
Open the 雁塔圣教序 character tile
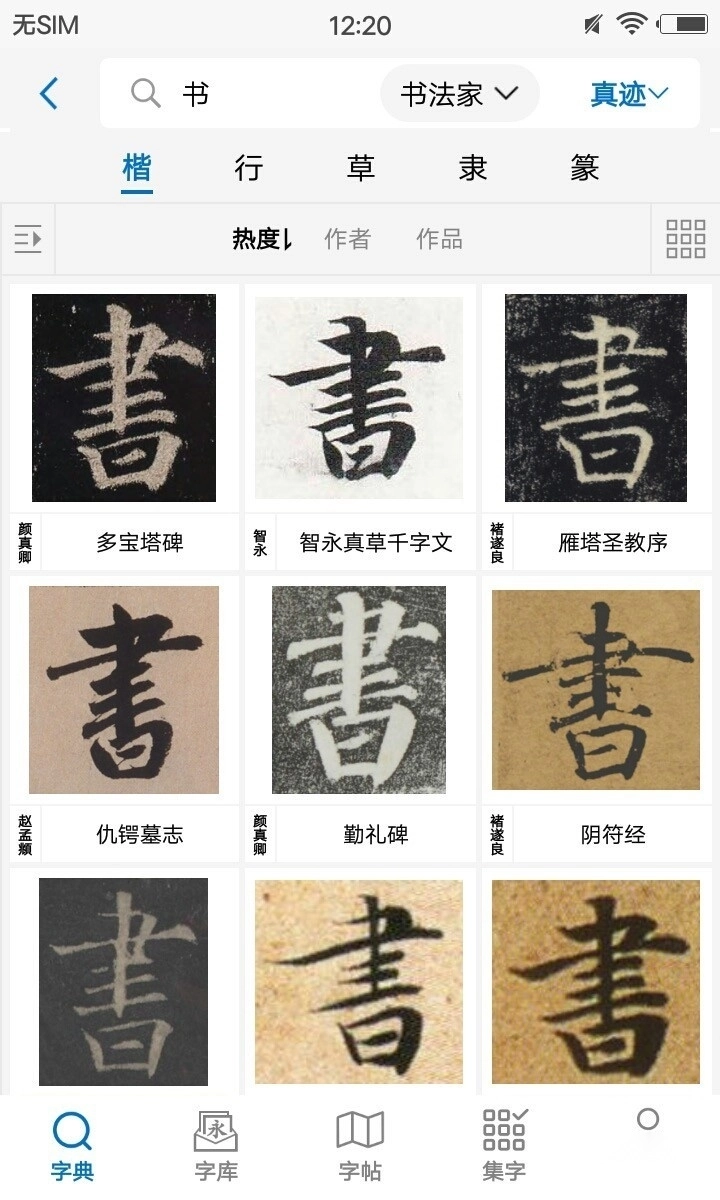point(596,398)
